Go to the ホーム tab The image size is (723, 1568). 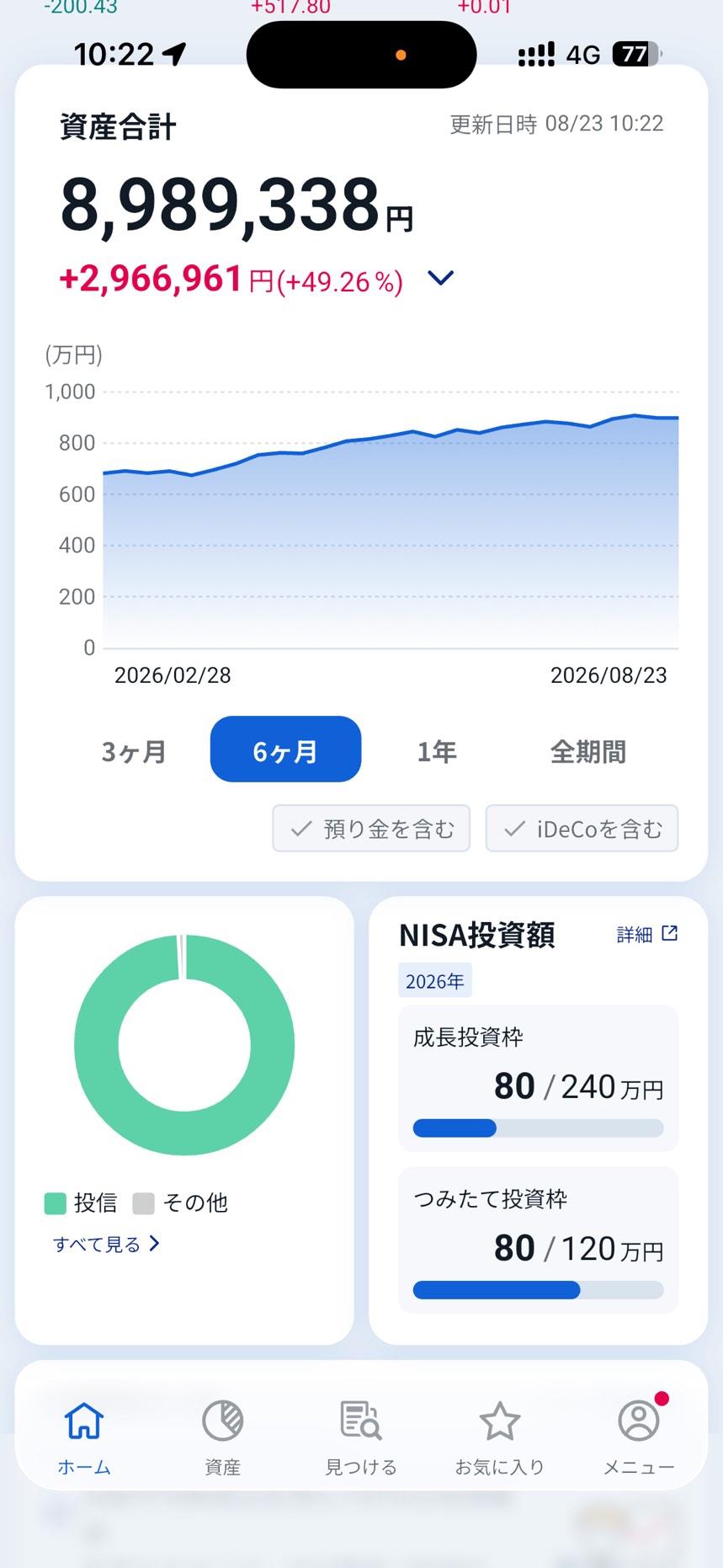pos(84,1437)
